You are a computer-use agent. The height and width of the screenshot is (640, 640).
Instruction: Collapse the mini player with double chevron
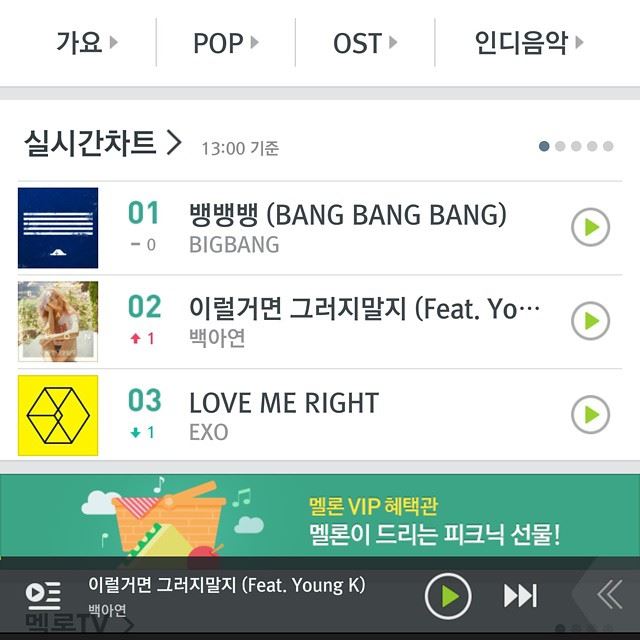tap(609, 595)
